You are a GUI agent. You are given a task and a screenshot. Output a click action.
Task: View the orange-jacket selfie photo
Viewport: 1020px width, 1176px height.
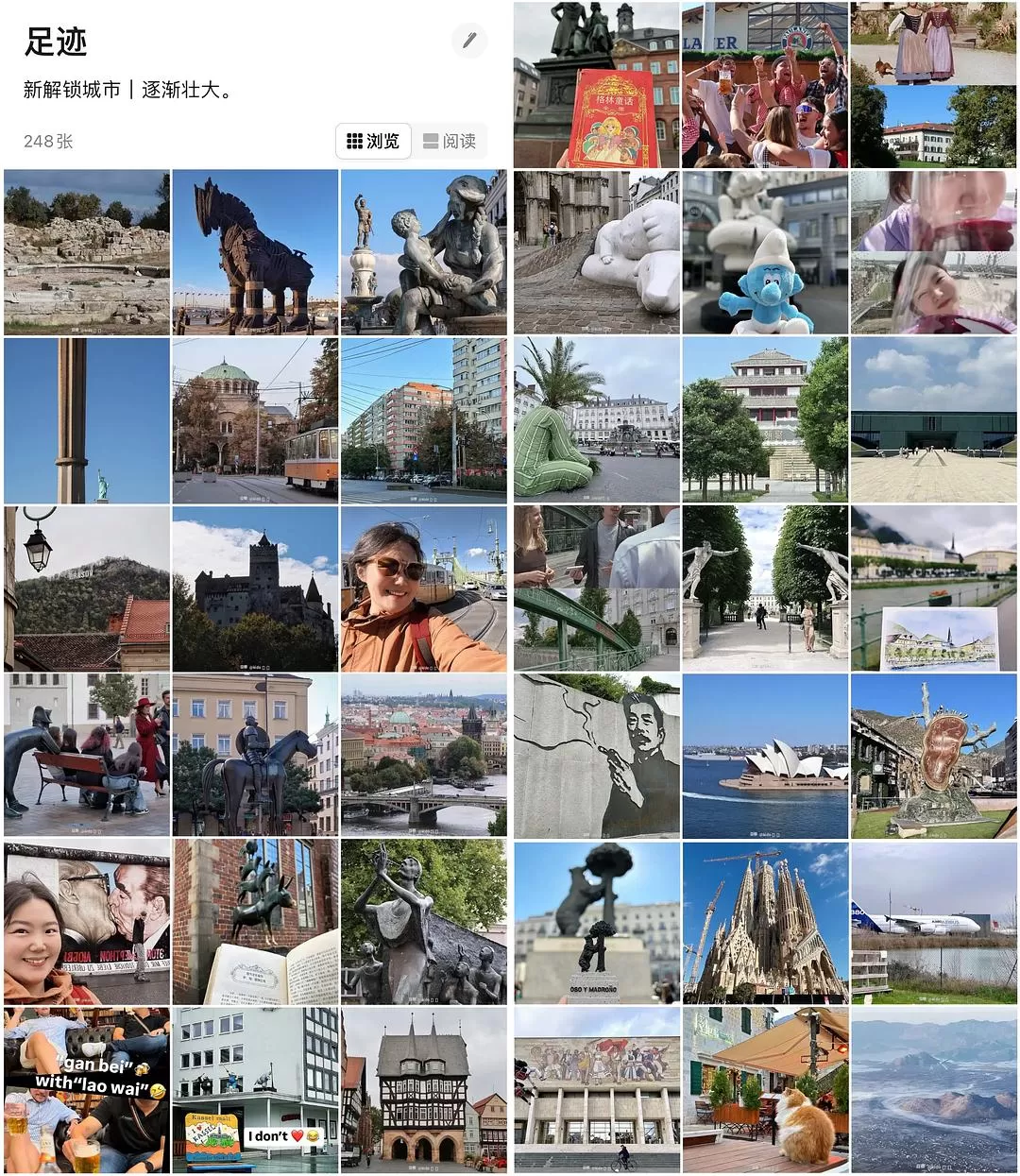click(425, 588)
